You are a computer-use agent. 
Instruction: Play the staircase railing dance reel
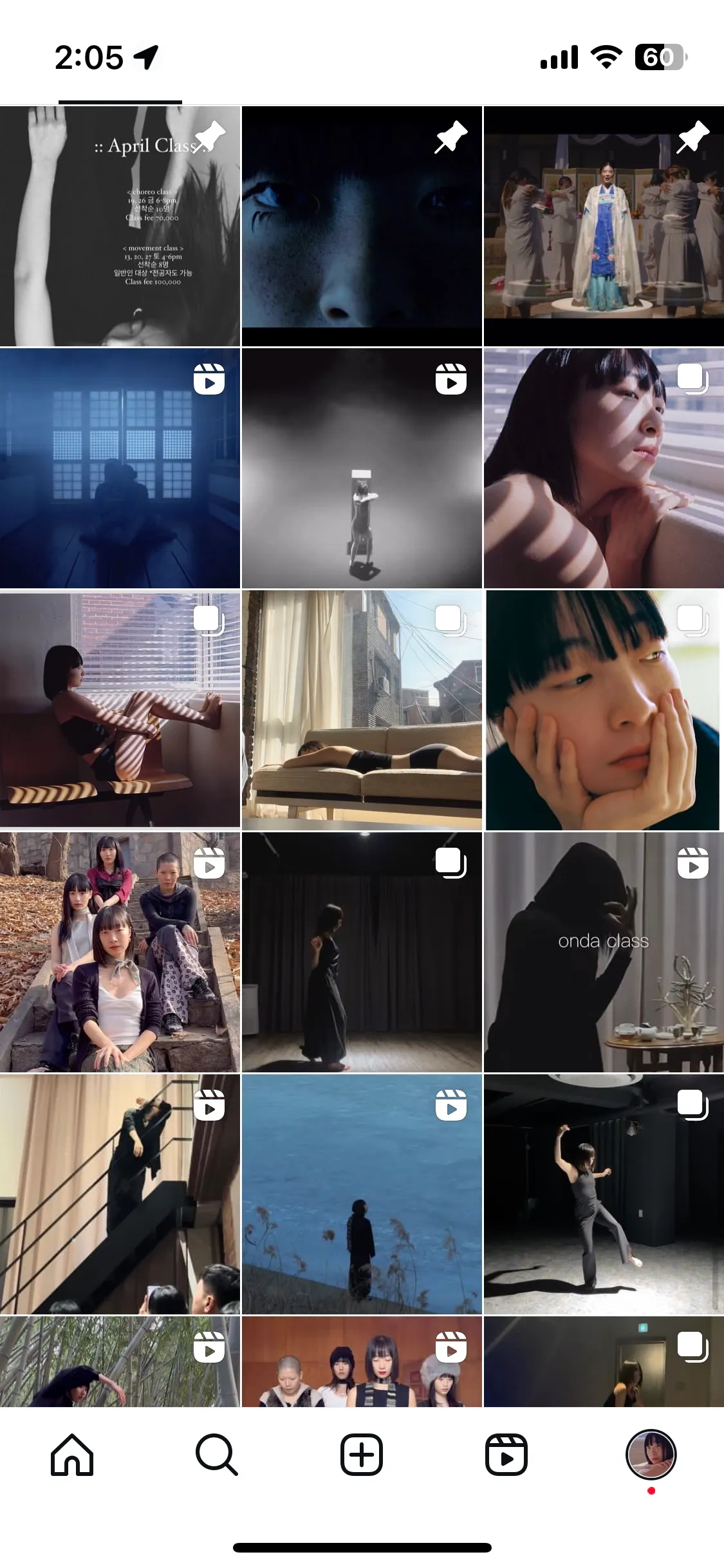click(x=120, y=1195)
